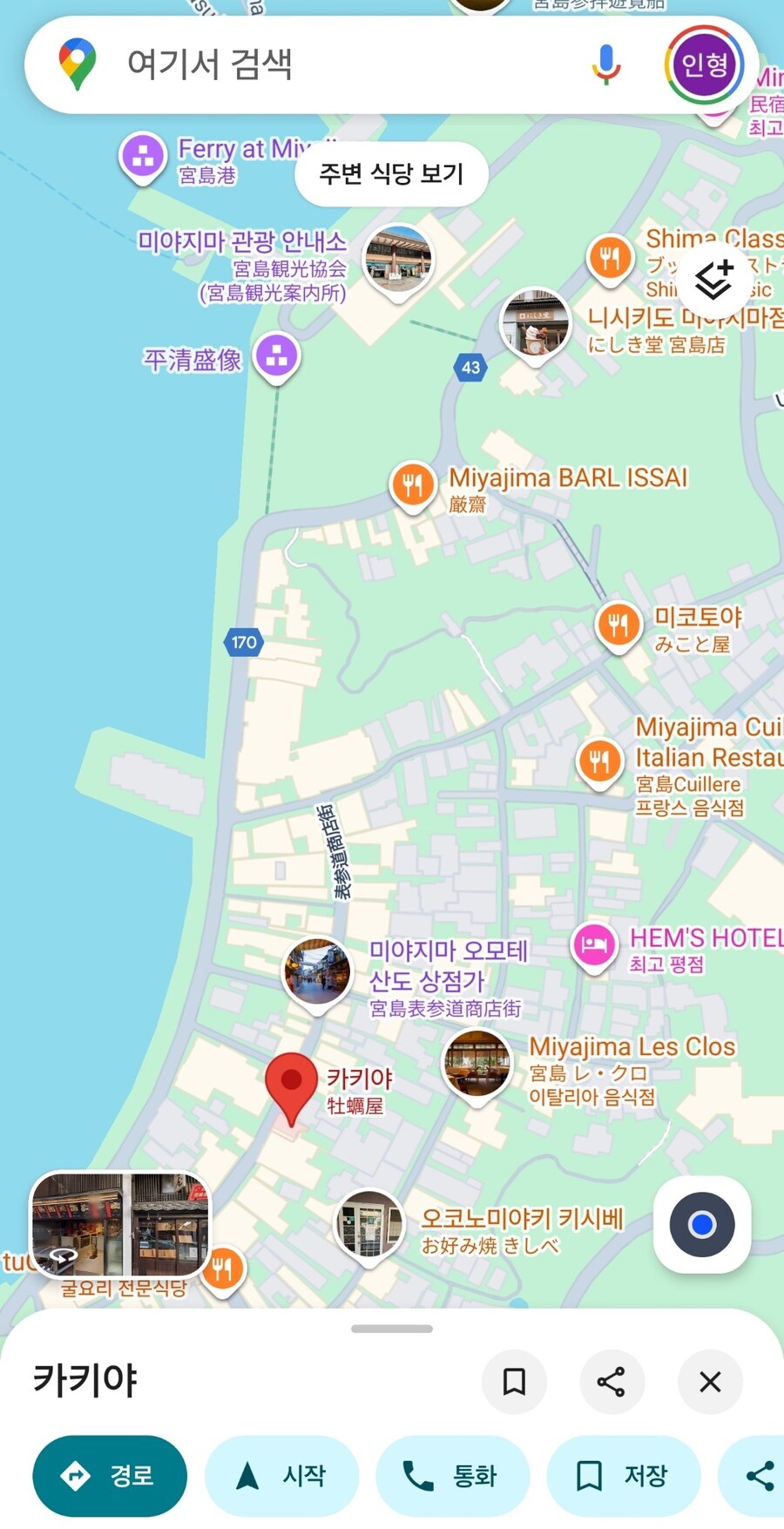Expand the bottom sheet drag handle
This screenshot has width=784, height=1529.
392,1329
